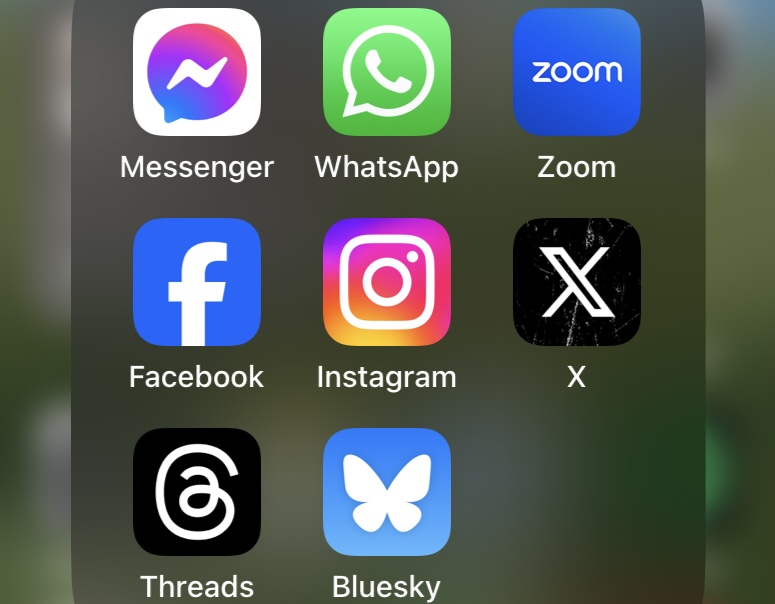The image size is (775, 604).
Task: Open Instagram
Action: [x=387, y=282]
